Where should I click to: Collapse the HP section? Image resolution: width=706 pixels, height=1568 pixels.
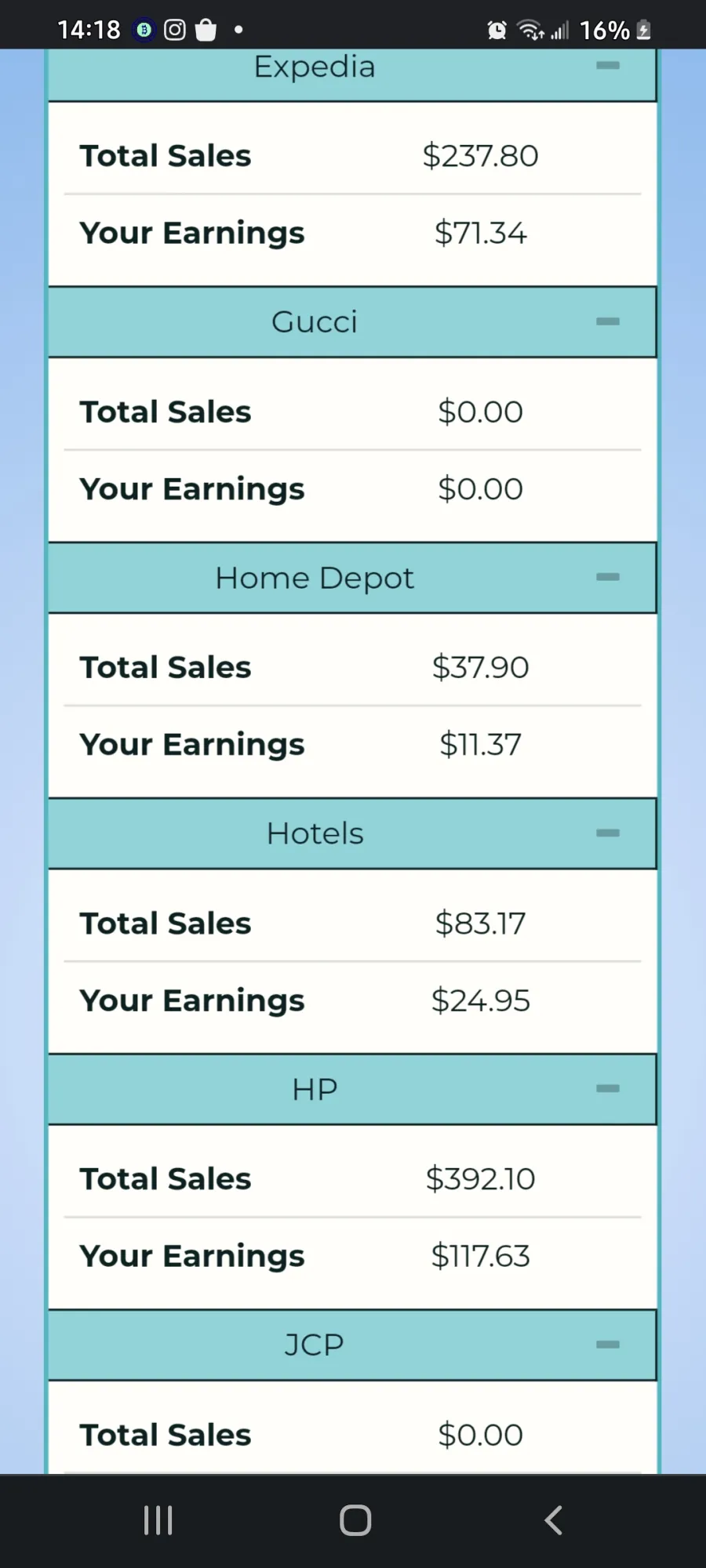pos(608,1088)
